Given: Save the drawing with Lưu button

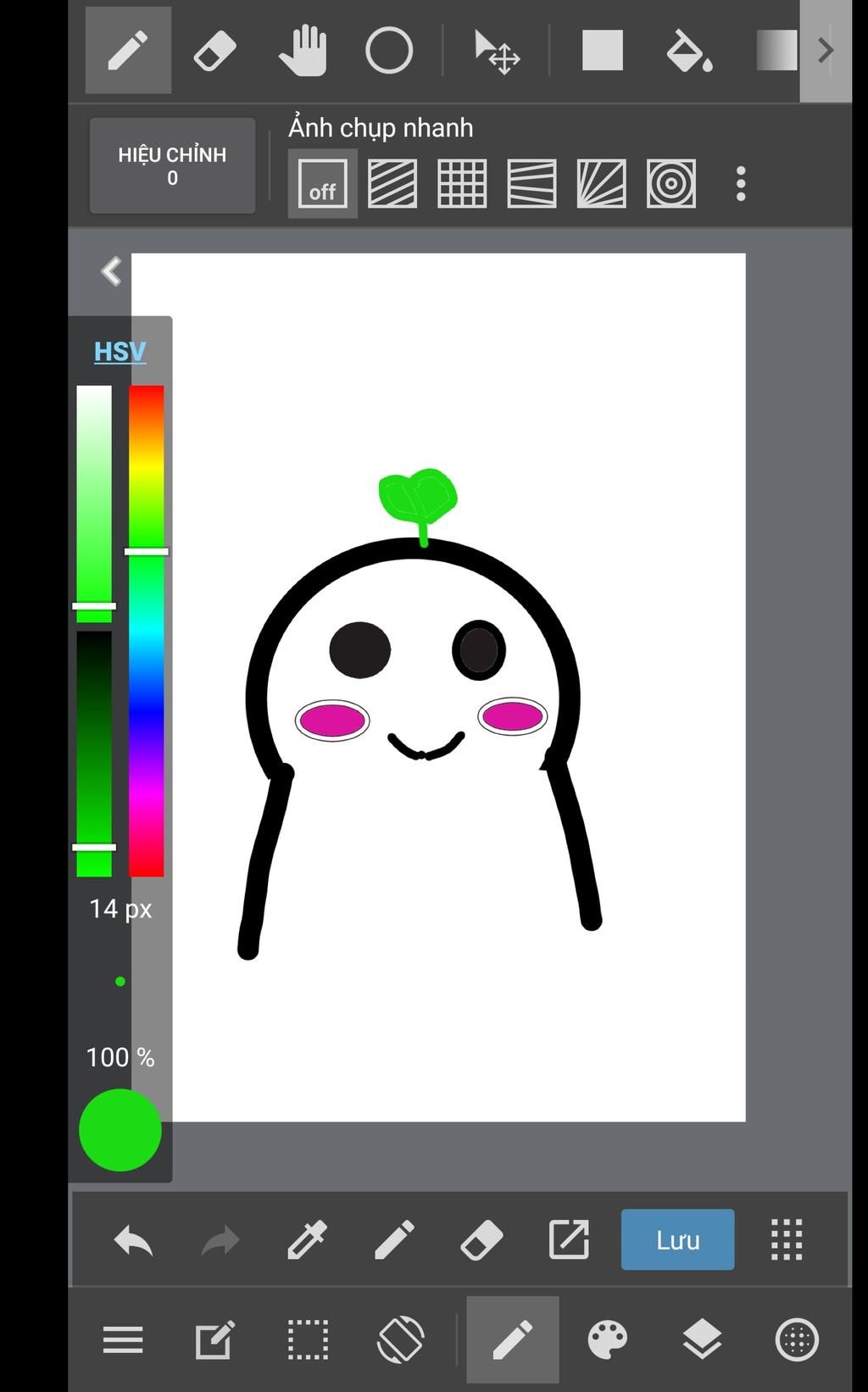Looking at the screenshot, I should click(x=677, y=1239).
